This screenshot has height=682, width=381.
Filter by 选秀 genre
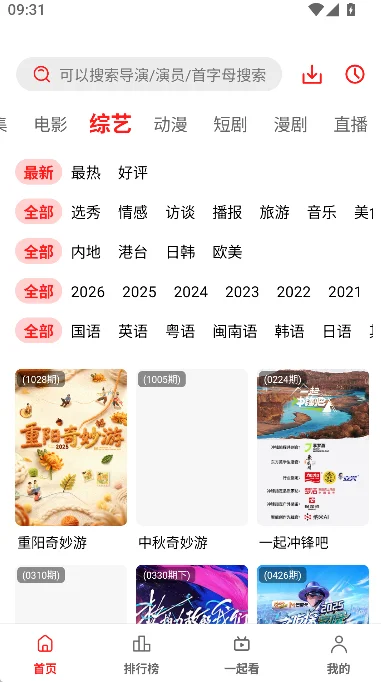click(x=86, y=212)
